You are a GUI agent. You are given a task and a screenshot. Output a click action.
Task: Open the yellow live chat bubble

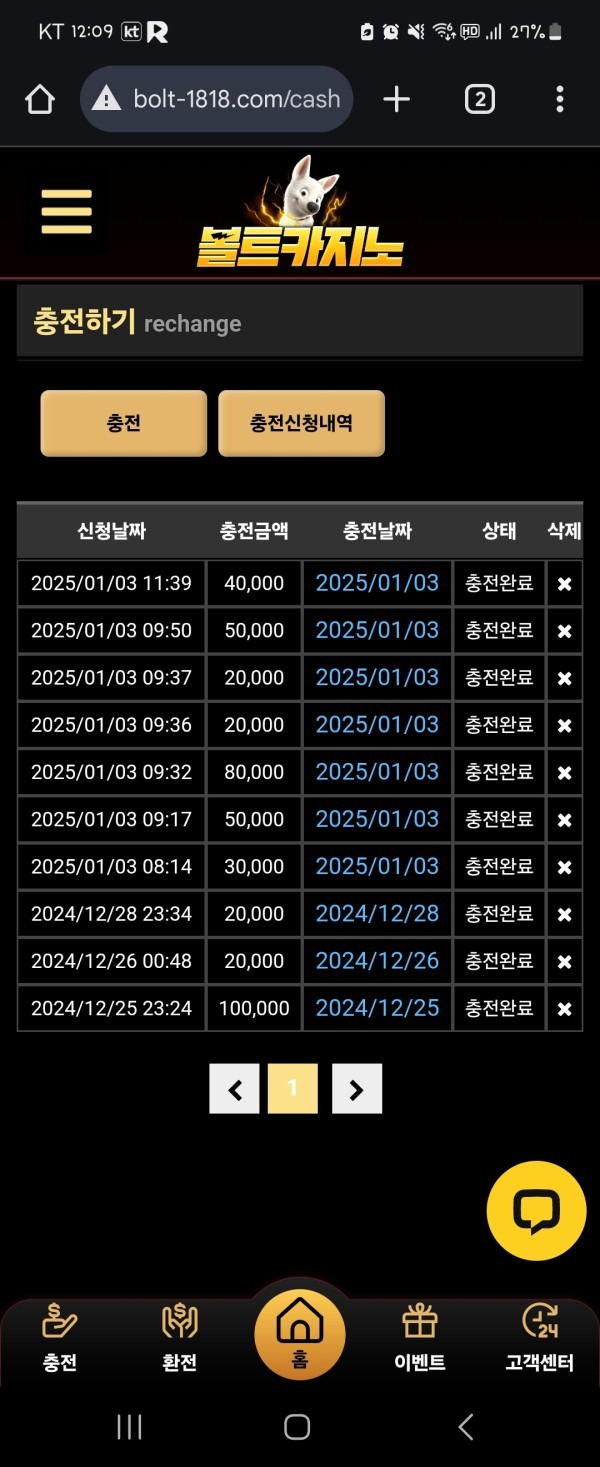click(536, 1210)
